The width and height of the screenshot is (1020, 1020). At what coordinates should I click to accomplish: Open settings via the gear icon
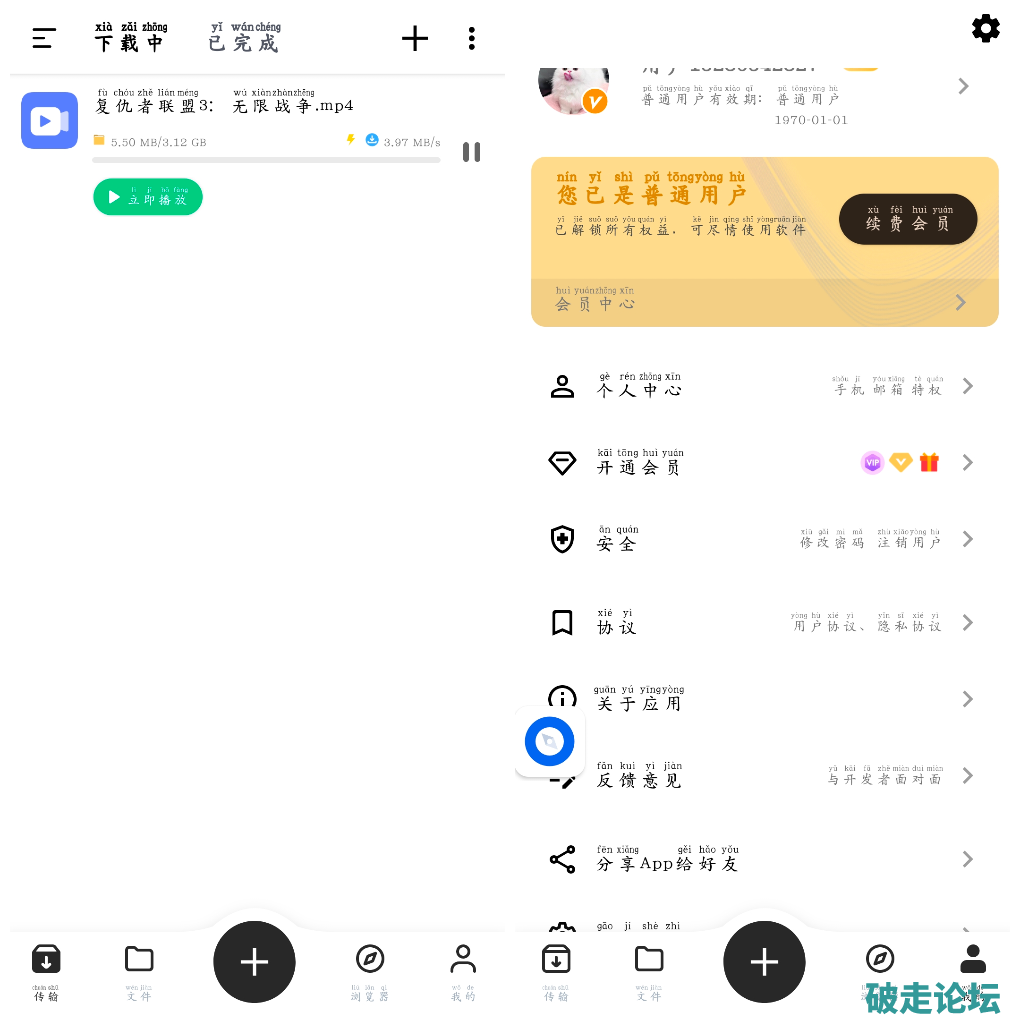coord(985,28)
